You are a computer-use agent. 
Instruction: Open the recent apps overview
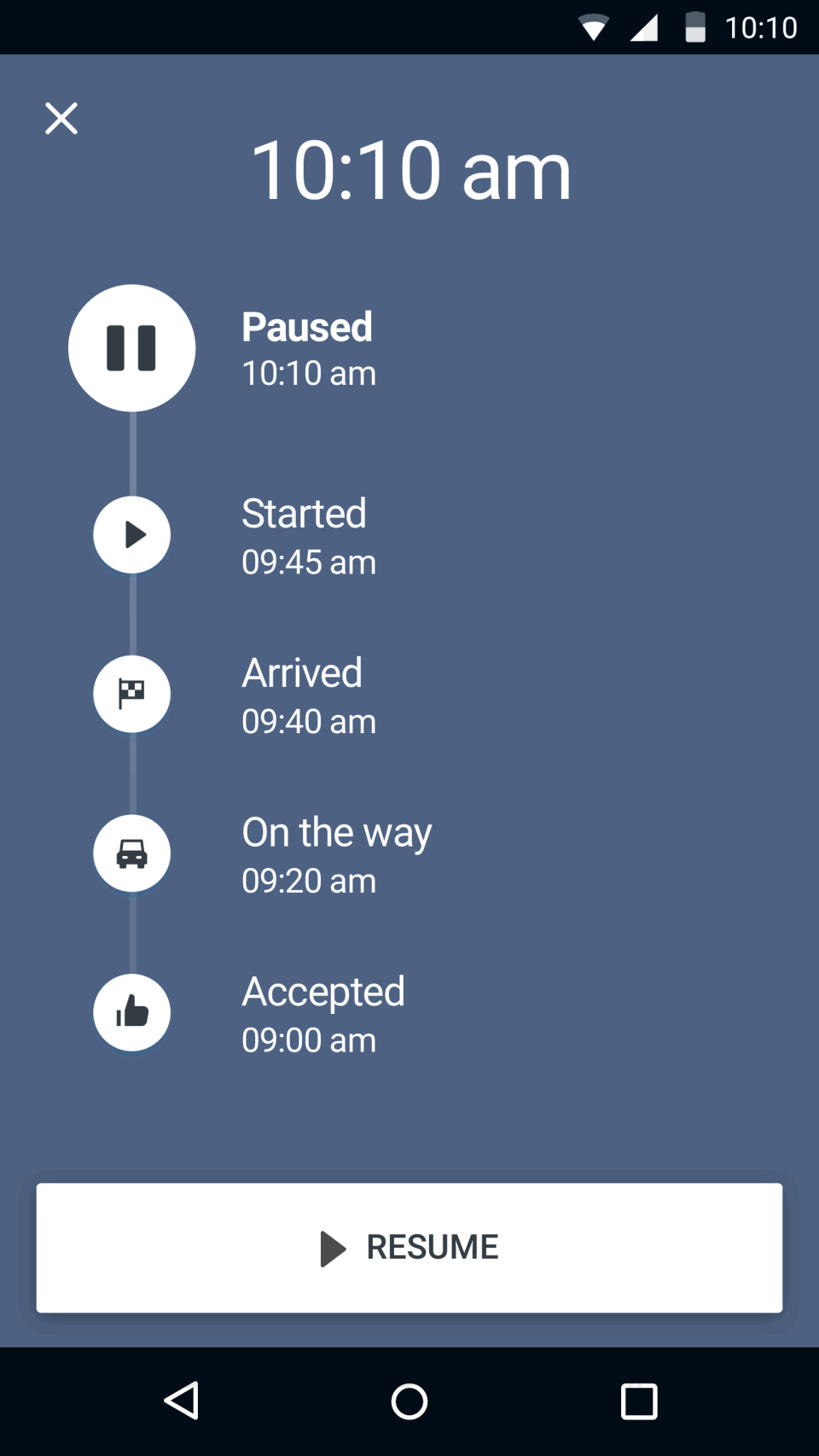pyautogui.click(x=639, y=1401)
